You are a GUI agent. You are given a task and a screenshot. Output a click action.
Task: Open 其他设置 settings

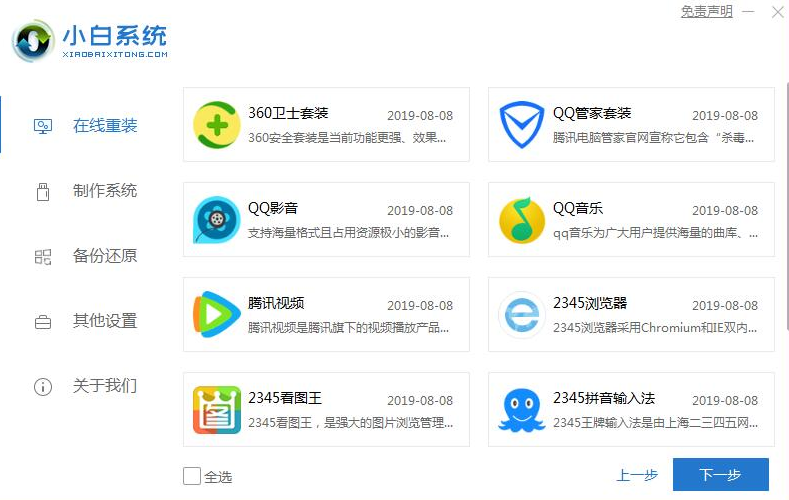coord(104,321)
